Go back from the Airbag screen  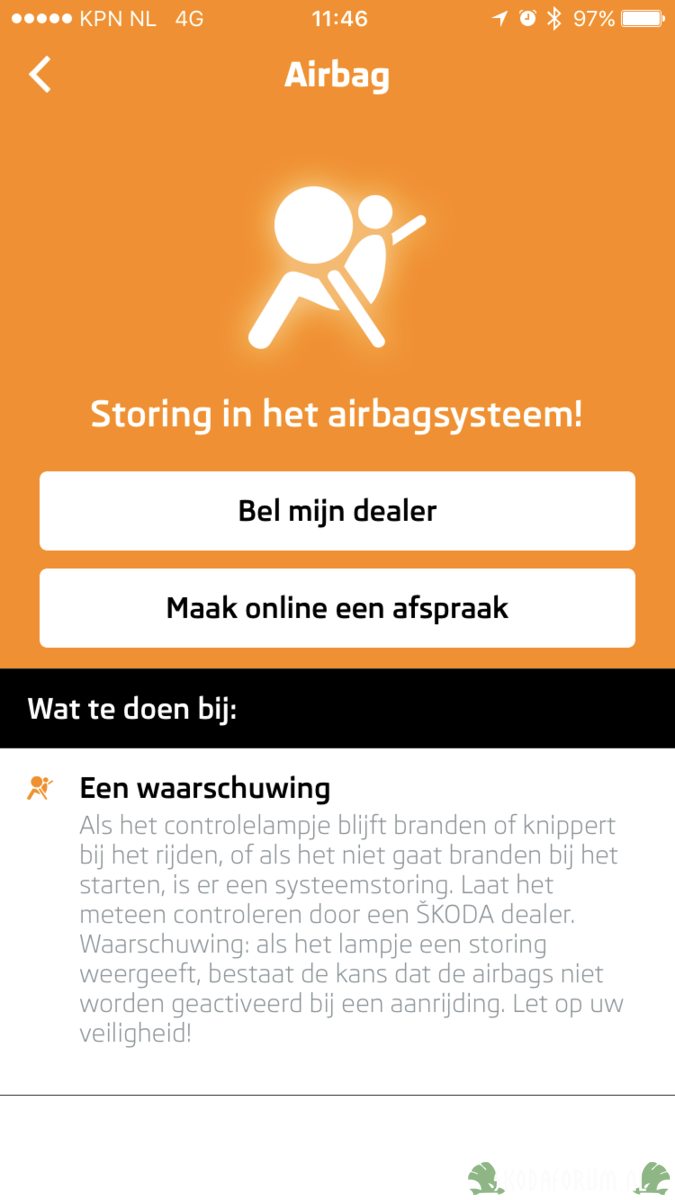[40, 75]
